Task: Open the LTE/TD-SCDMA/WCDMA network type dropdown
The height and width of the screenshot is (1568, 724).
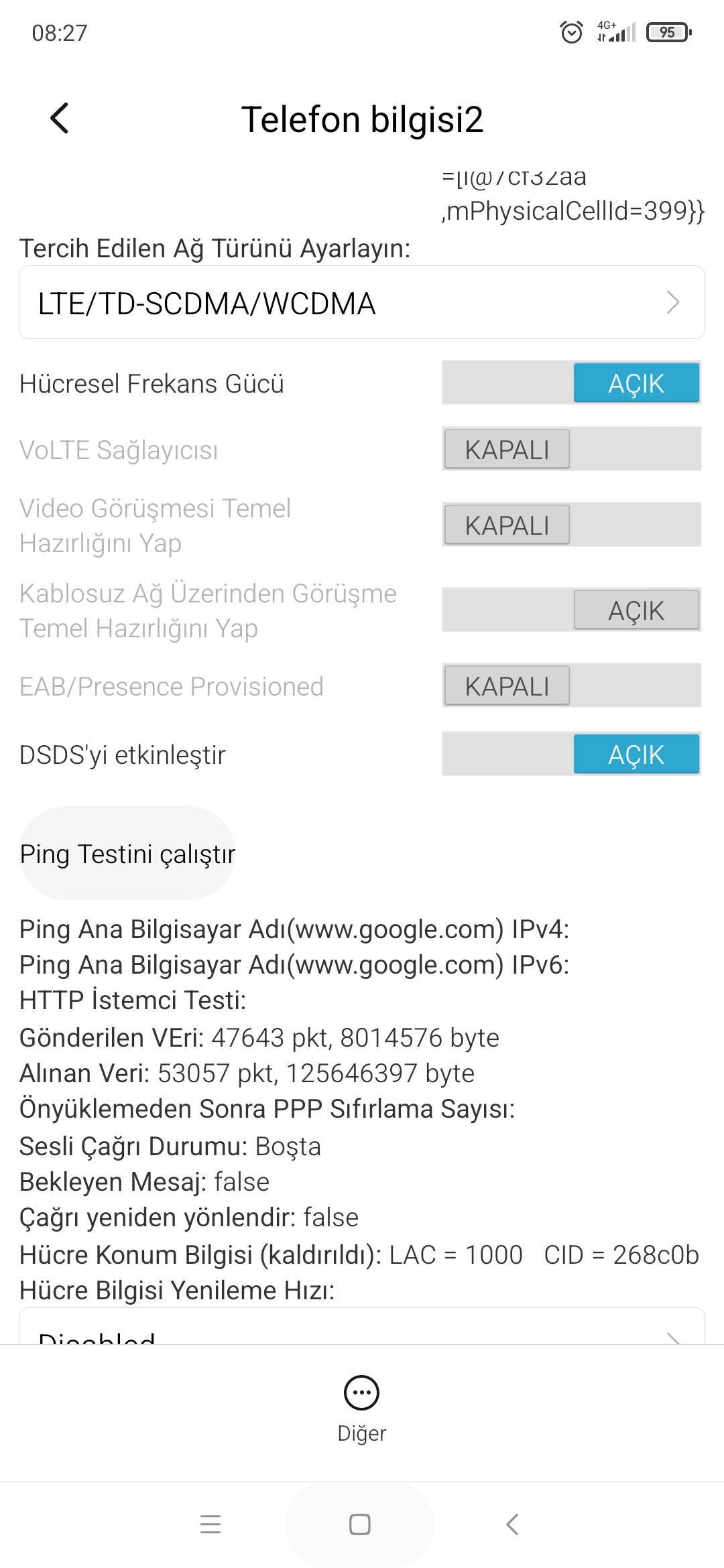Action: tap(362, 303)
